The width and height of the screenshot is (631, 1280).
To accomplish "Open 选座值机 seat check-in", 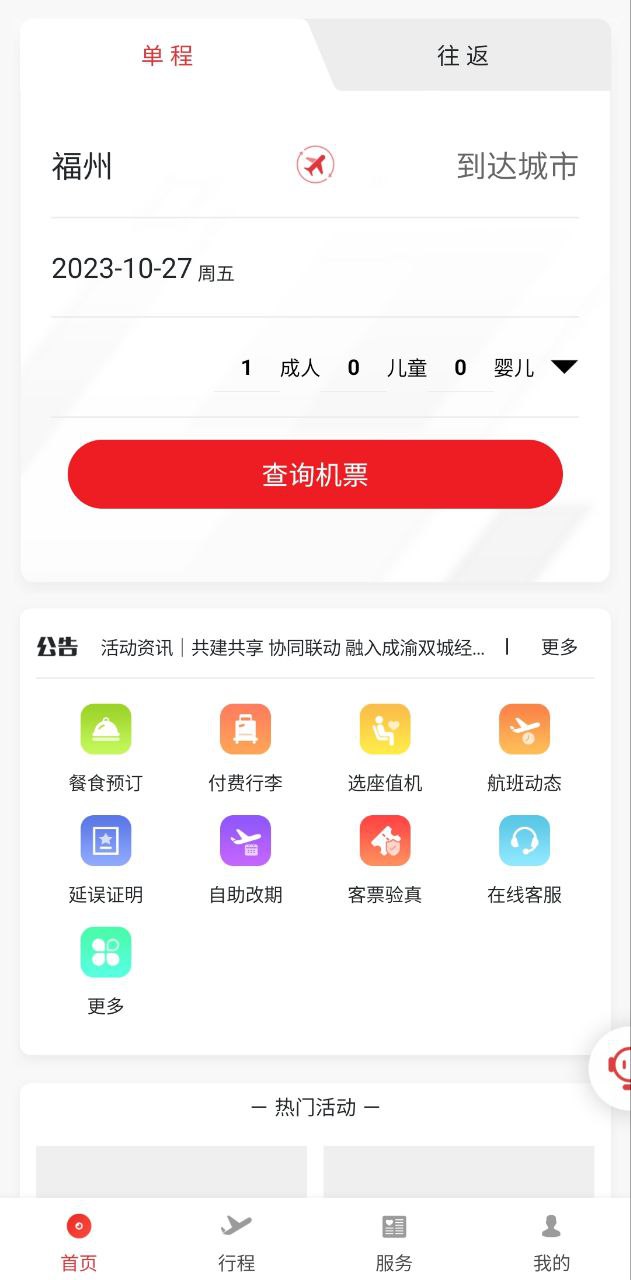I will [385, 747].
